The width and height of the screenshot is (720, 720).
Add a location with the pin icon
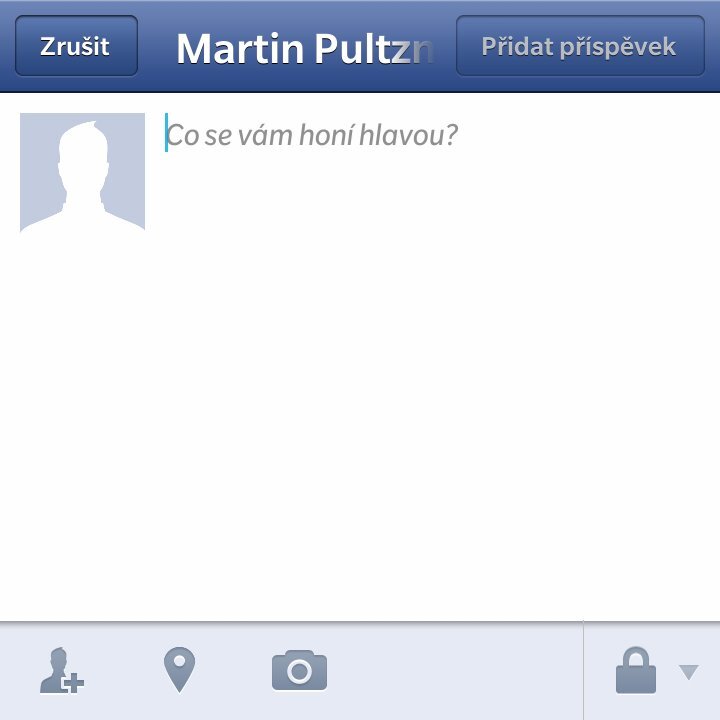(x=179, y=670)
